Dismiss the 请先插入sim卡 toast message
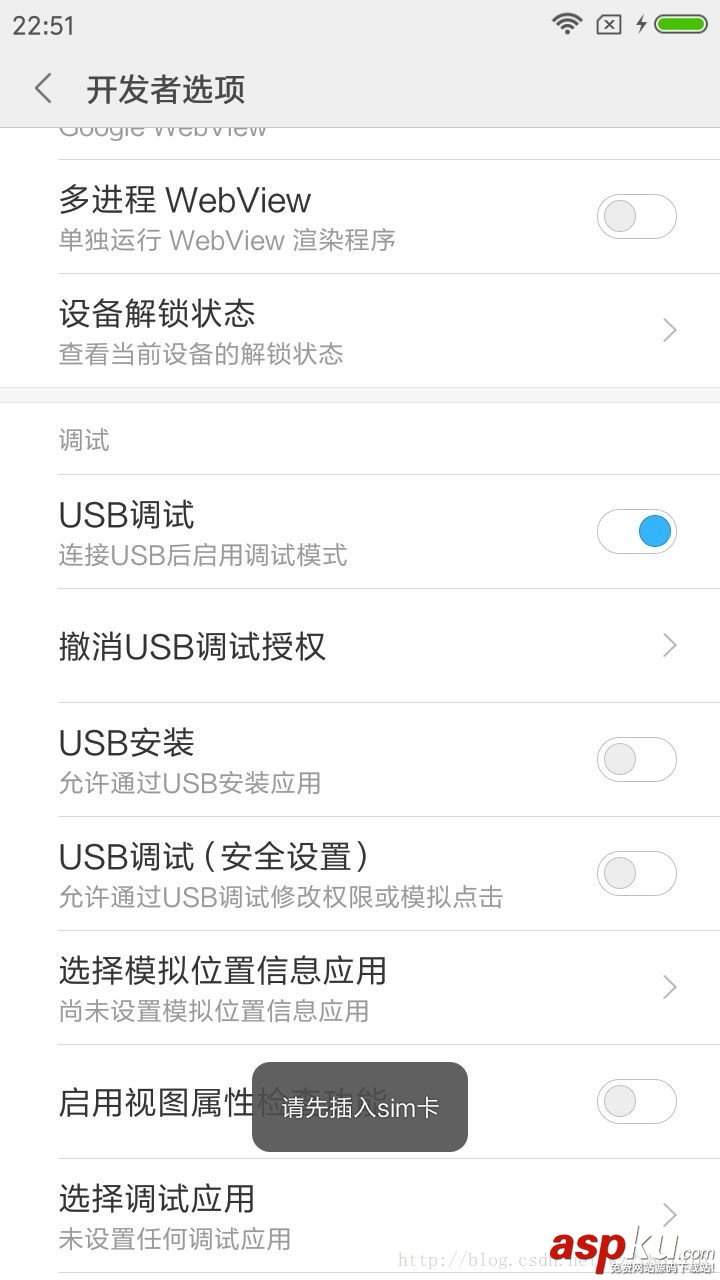720x1280 pixels. coord(359,1106)
